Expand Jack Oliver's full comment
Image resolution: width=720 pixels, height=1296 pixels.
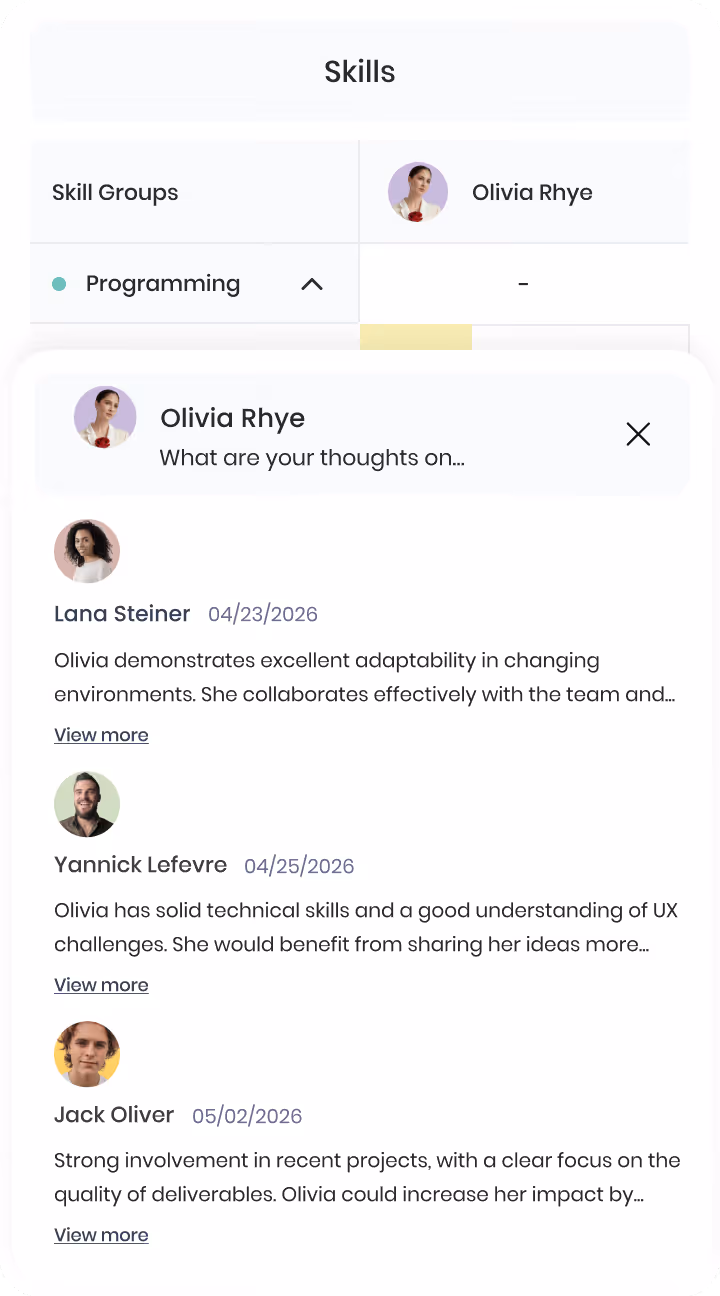(101, 1235)
